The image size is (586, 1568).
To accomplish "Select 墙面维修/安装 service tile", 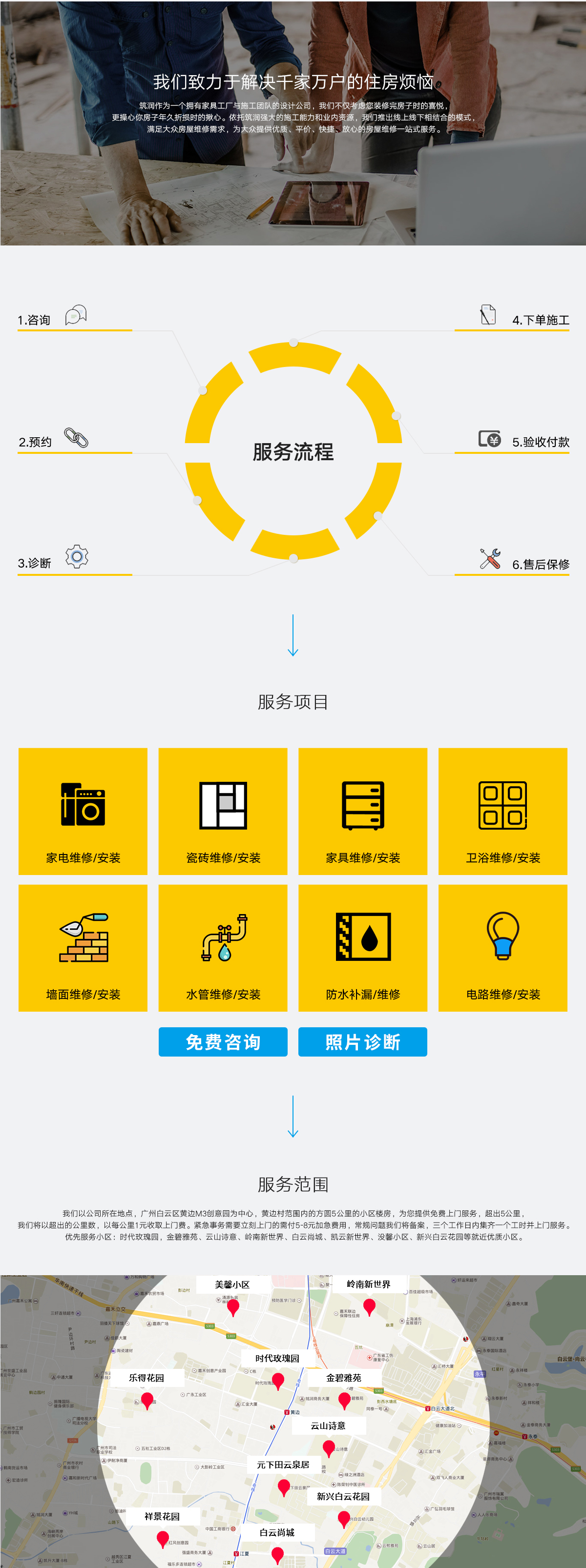I will click(83, 948).
